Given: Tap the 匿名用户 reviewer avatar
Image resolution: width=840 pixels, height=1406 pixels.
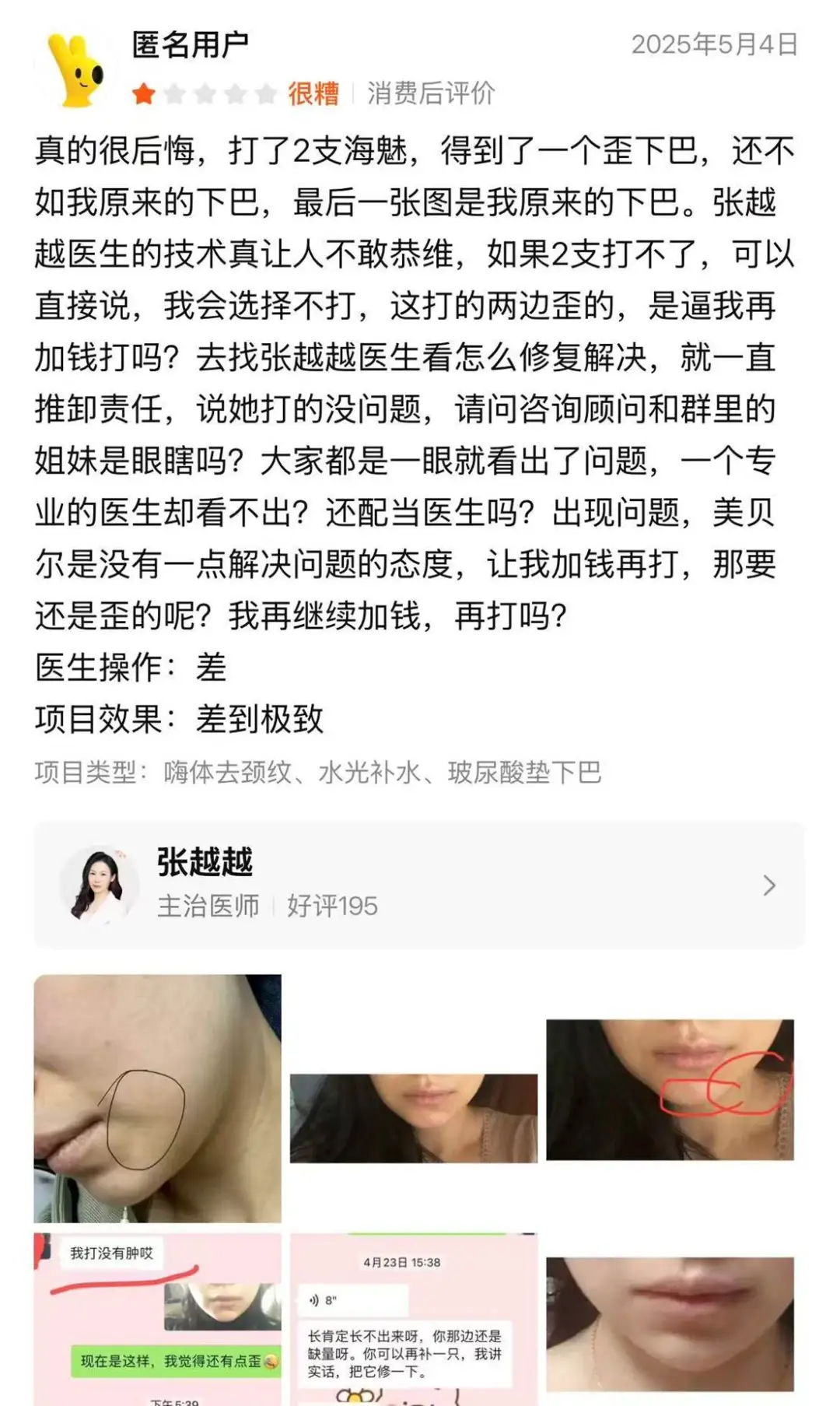Looking at the screenshot, I should [x=76, y=70].
